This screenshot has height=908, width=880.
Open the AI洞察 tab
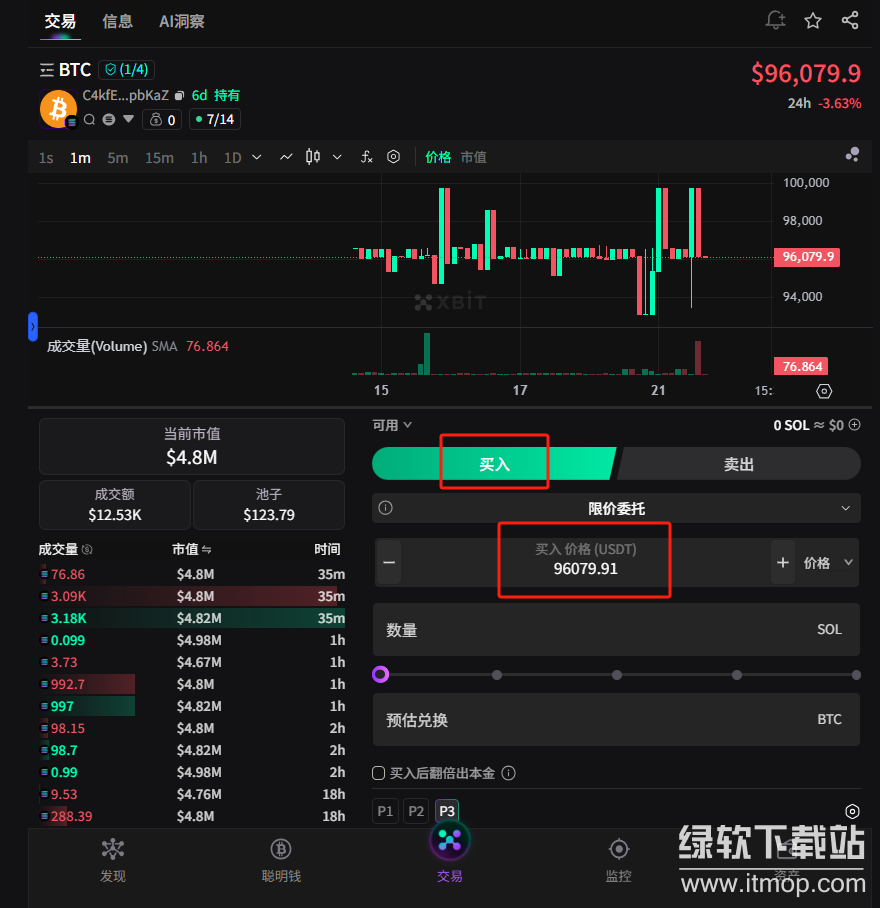click(x=181, y=21)
